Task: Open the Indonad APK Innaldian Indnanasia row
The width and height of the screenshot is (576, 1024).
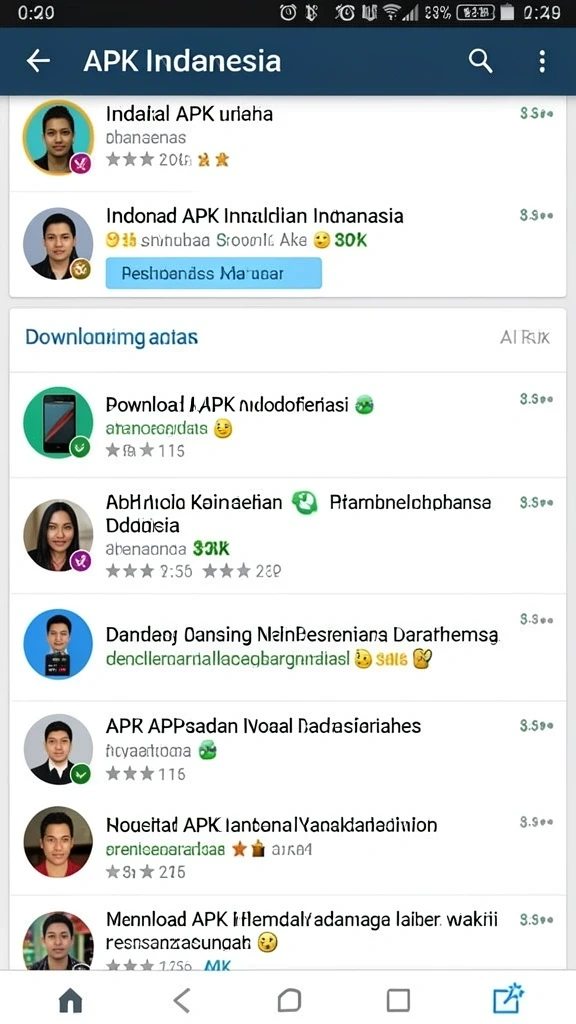Action: pos(287,244)
